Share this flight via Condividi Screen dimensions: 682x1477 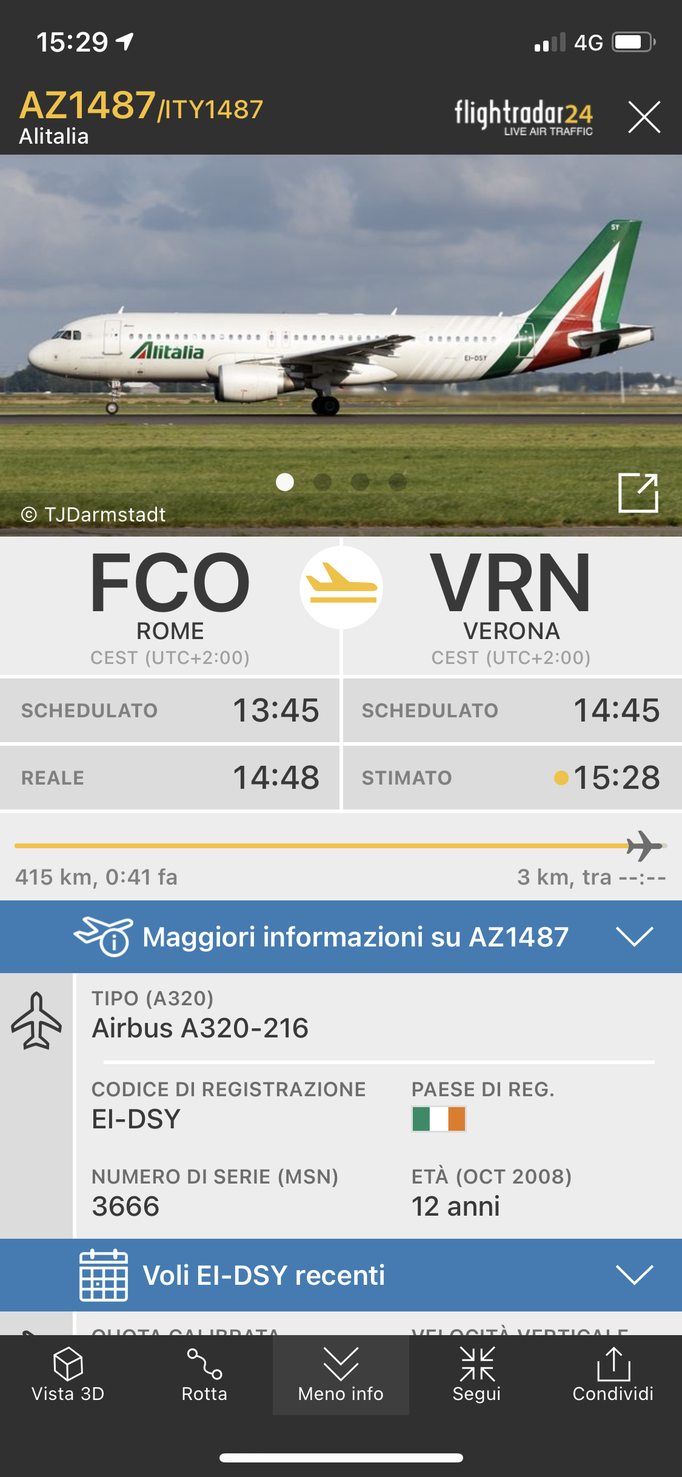(x=613, y=1375)
